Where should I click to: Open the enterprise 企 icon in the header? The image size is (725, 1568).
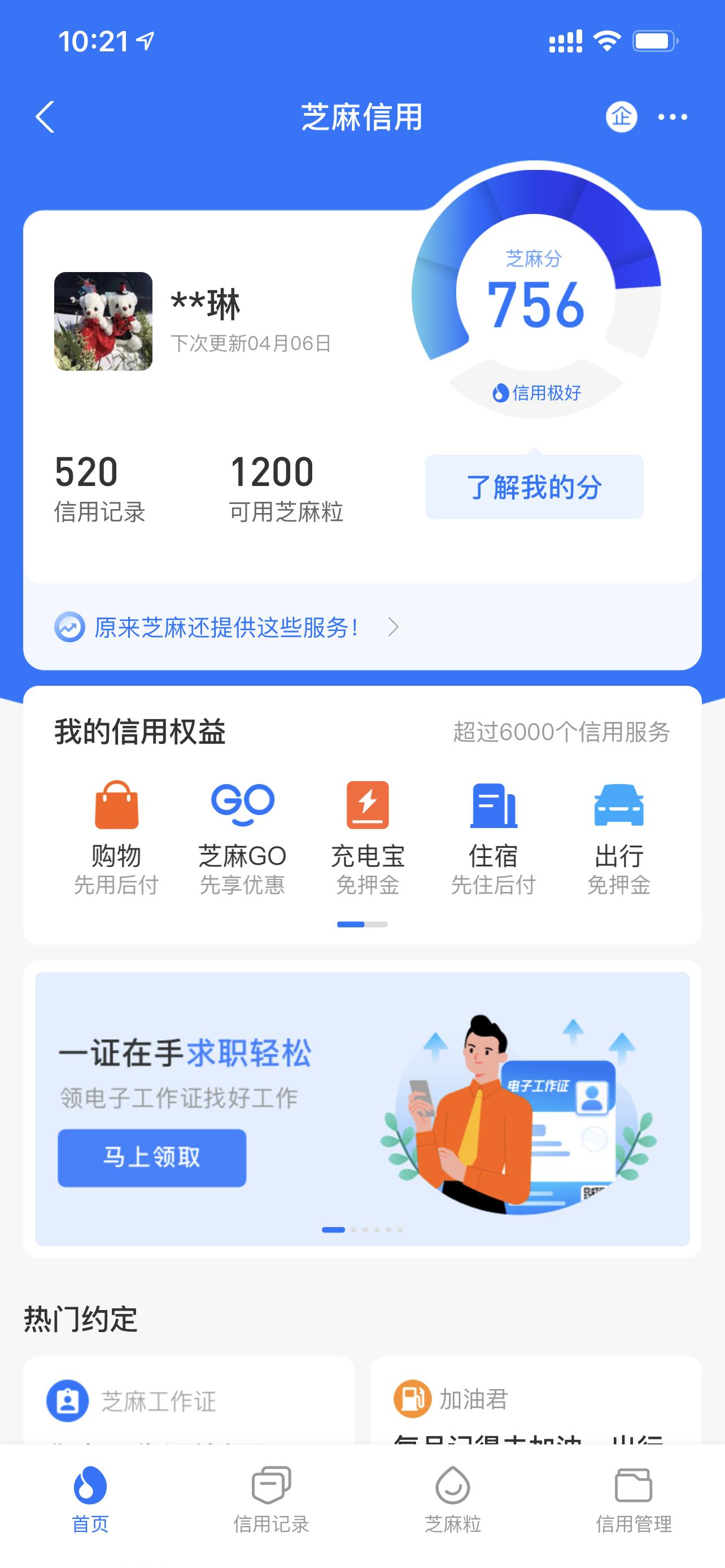[x=621, y=116]
